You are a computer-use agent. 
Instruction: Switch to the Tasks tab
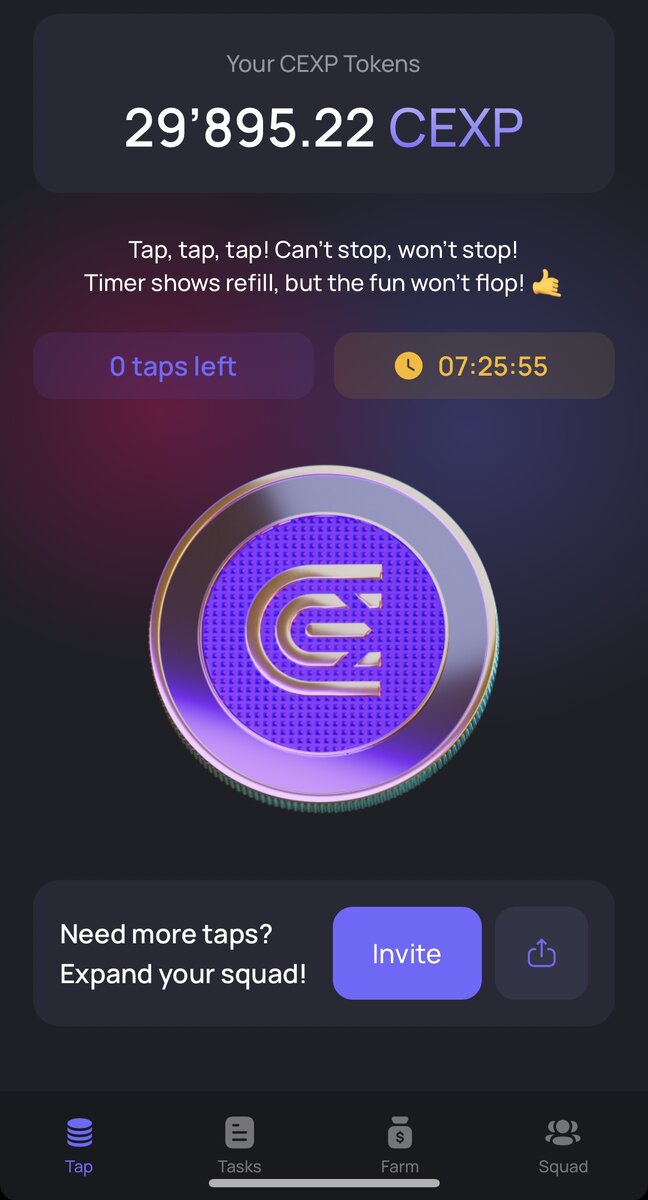point(239,1145)
